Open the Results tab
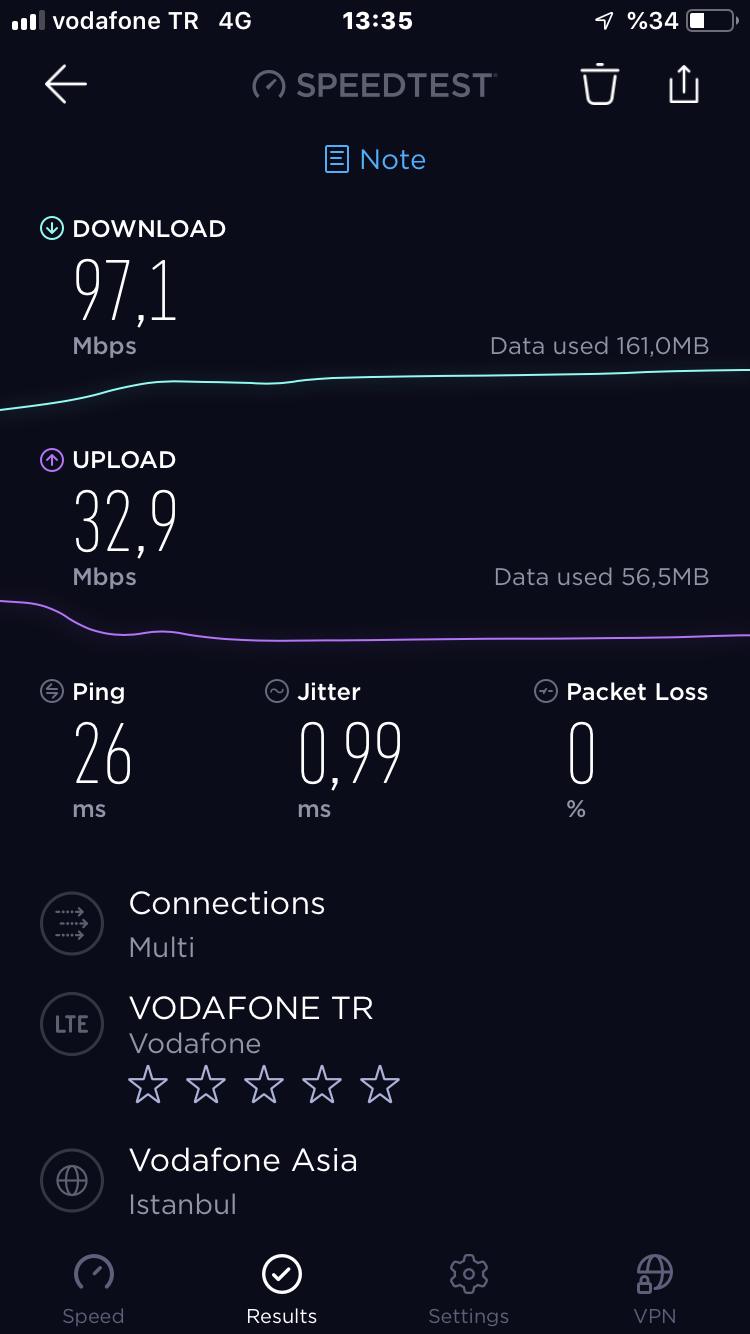 (x=282, y=1290)
